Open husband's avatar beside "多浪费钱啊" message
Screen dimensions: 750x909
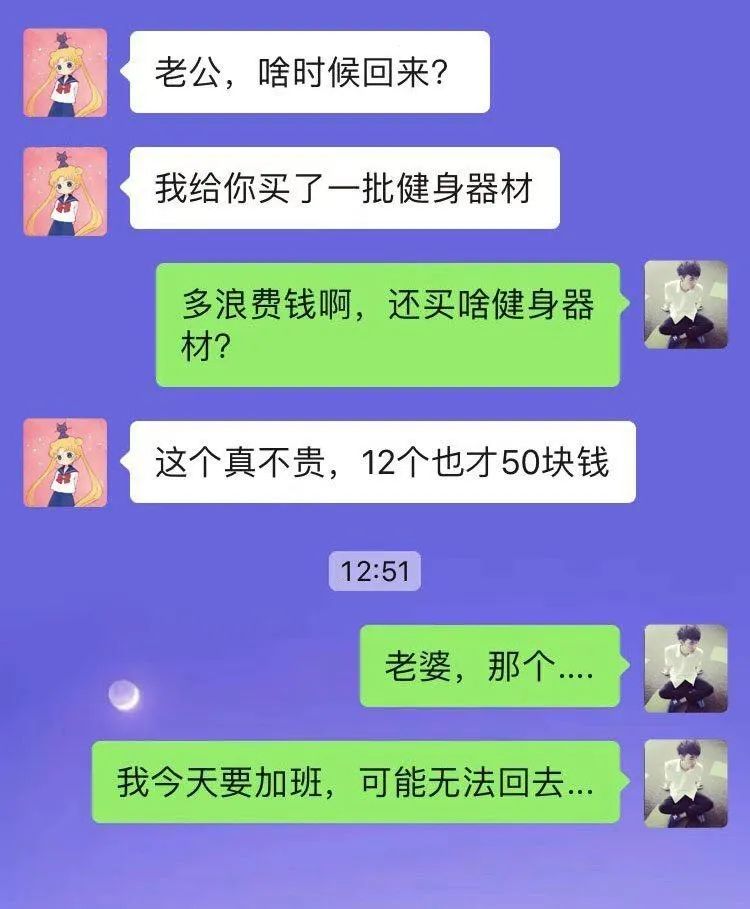[x=685, y=305]
